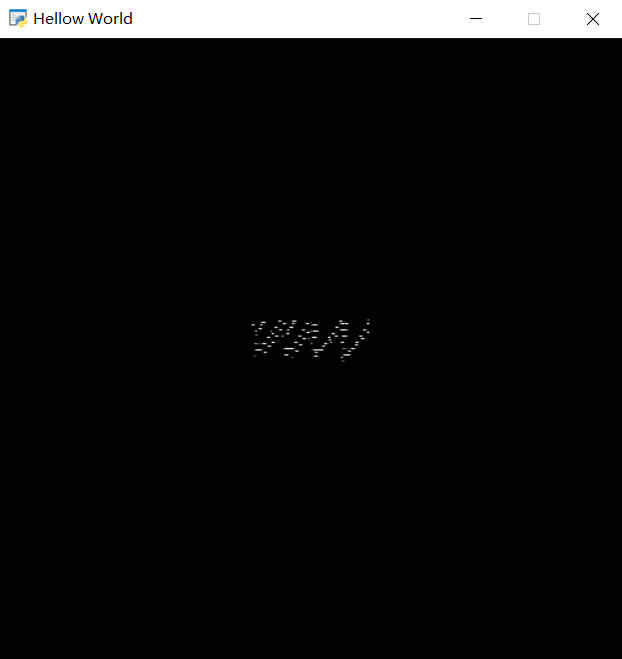
Task: Close the Hellow World window
Action: pyautogui.click(x=592, y=19)
